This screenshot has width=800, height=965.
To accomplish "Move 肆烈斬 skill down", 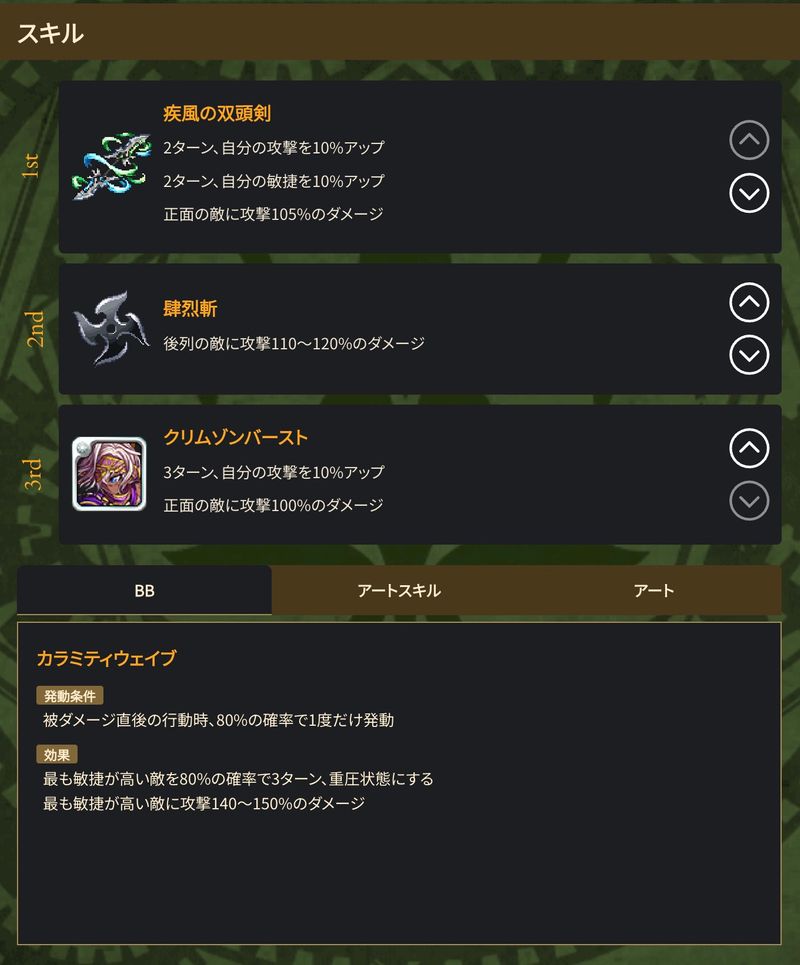I will coord(749,354).
